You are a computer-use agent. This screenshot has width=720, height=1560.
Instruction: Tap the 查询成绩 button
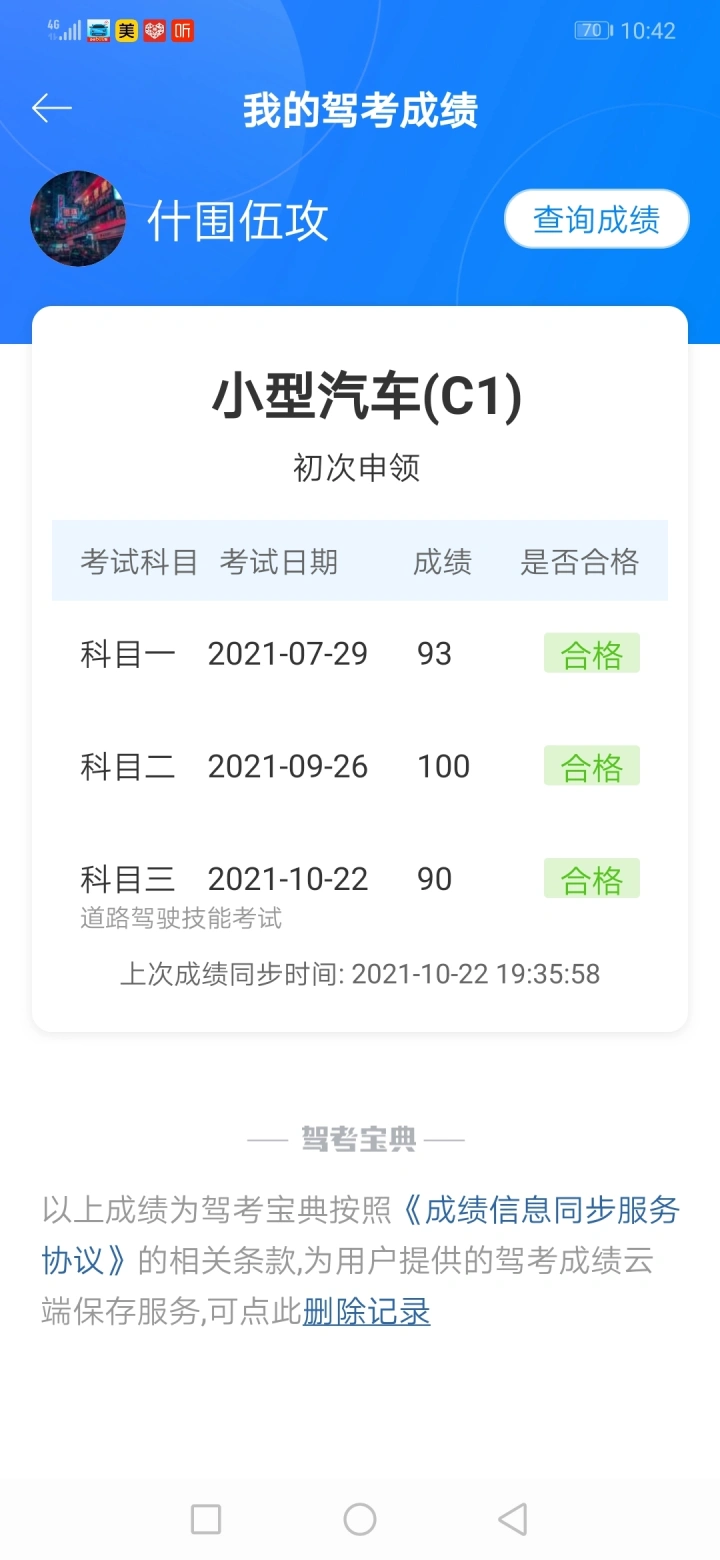pyautogui.click(x=597, y=219)
